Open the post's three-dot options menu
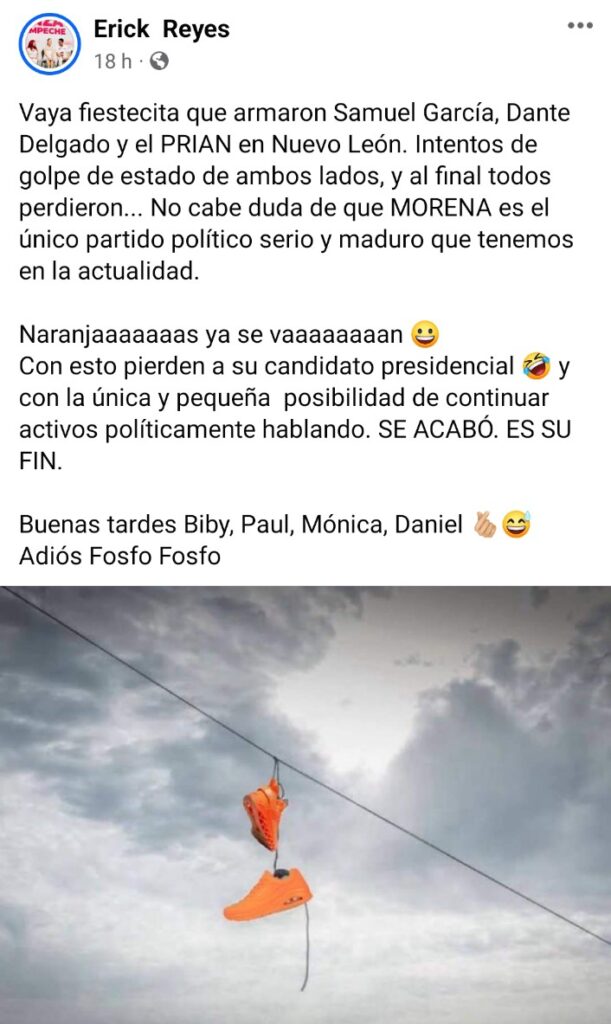The height and width of the screenshot is (1024, 611). [580, 26]
